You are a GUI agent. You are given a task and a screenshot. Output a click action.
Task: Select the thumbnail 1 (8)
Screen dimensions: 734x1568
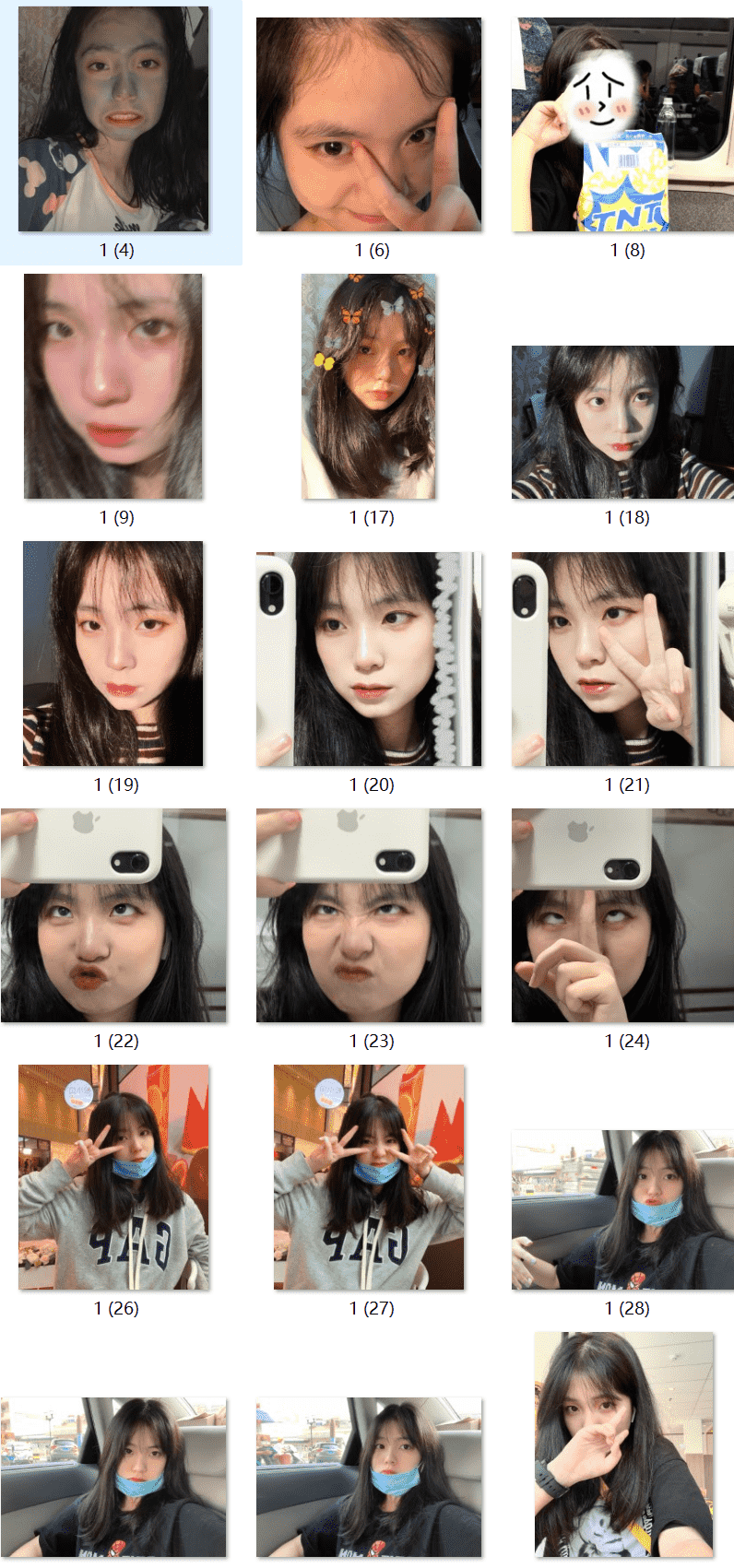(623, 124)
